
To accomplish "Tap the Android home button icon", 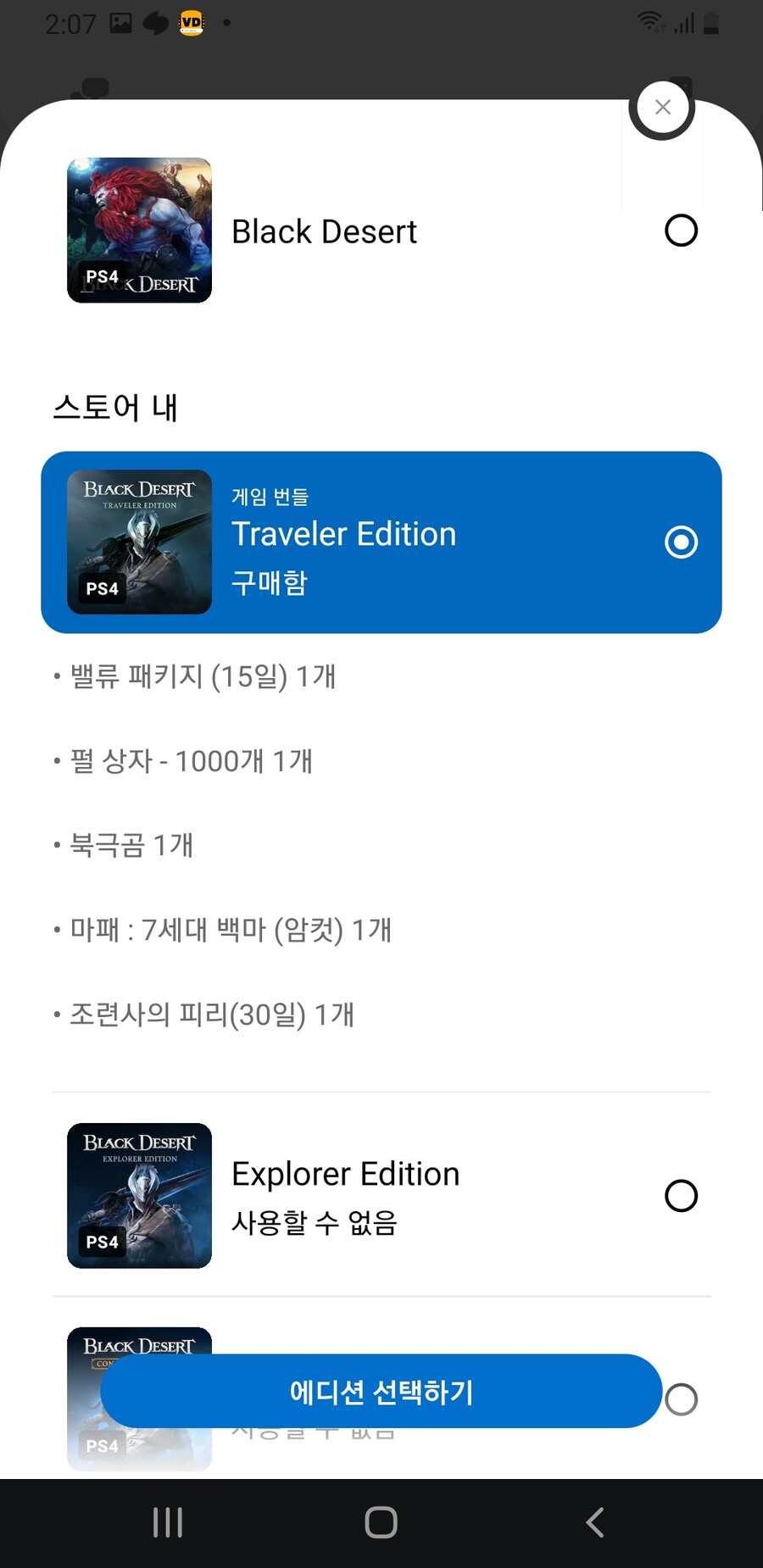I will point(381,1521).
